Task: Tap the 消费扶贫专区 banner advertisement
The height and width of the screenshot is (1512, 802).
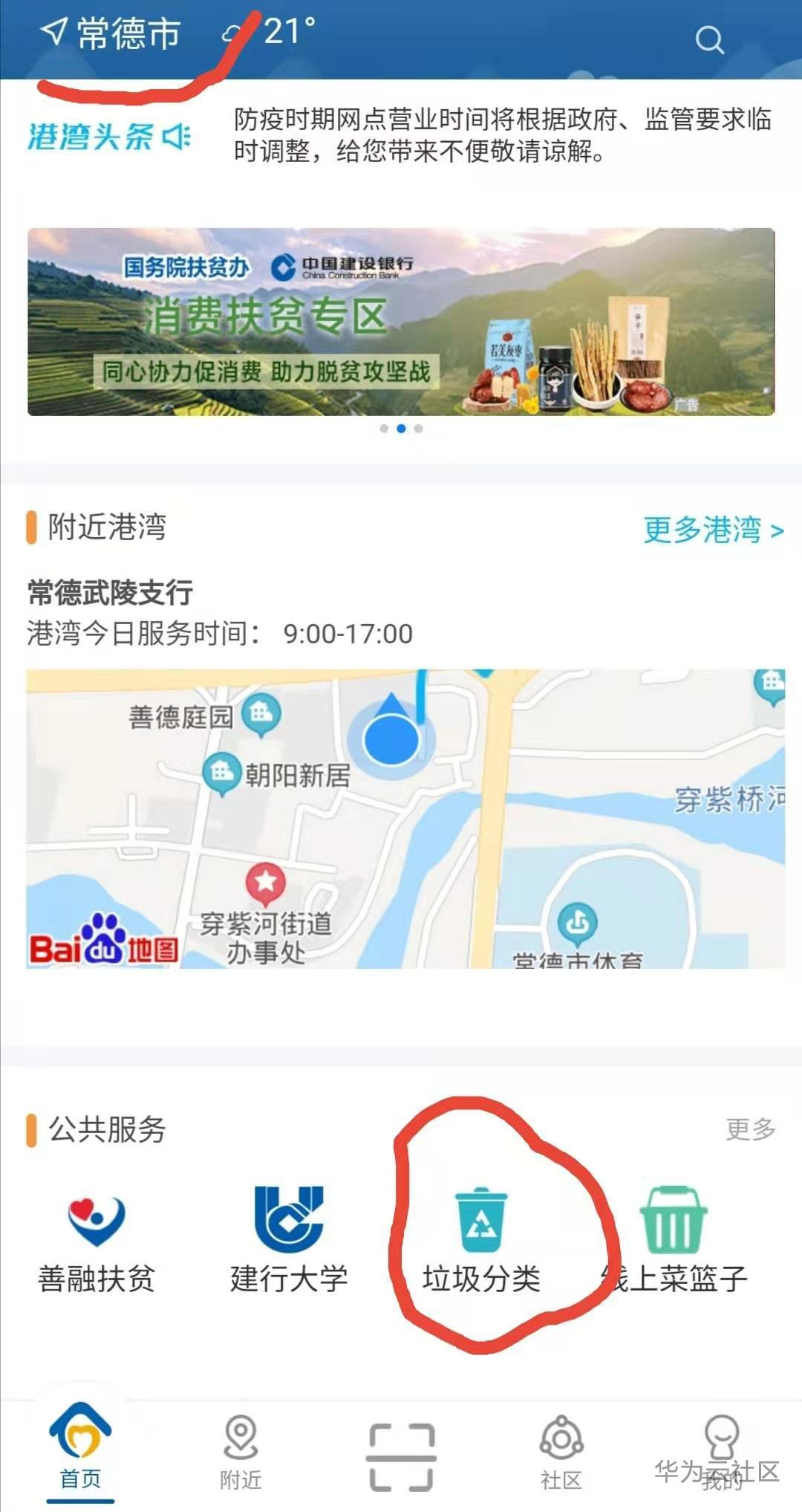Action: (401, 319)
